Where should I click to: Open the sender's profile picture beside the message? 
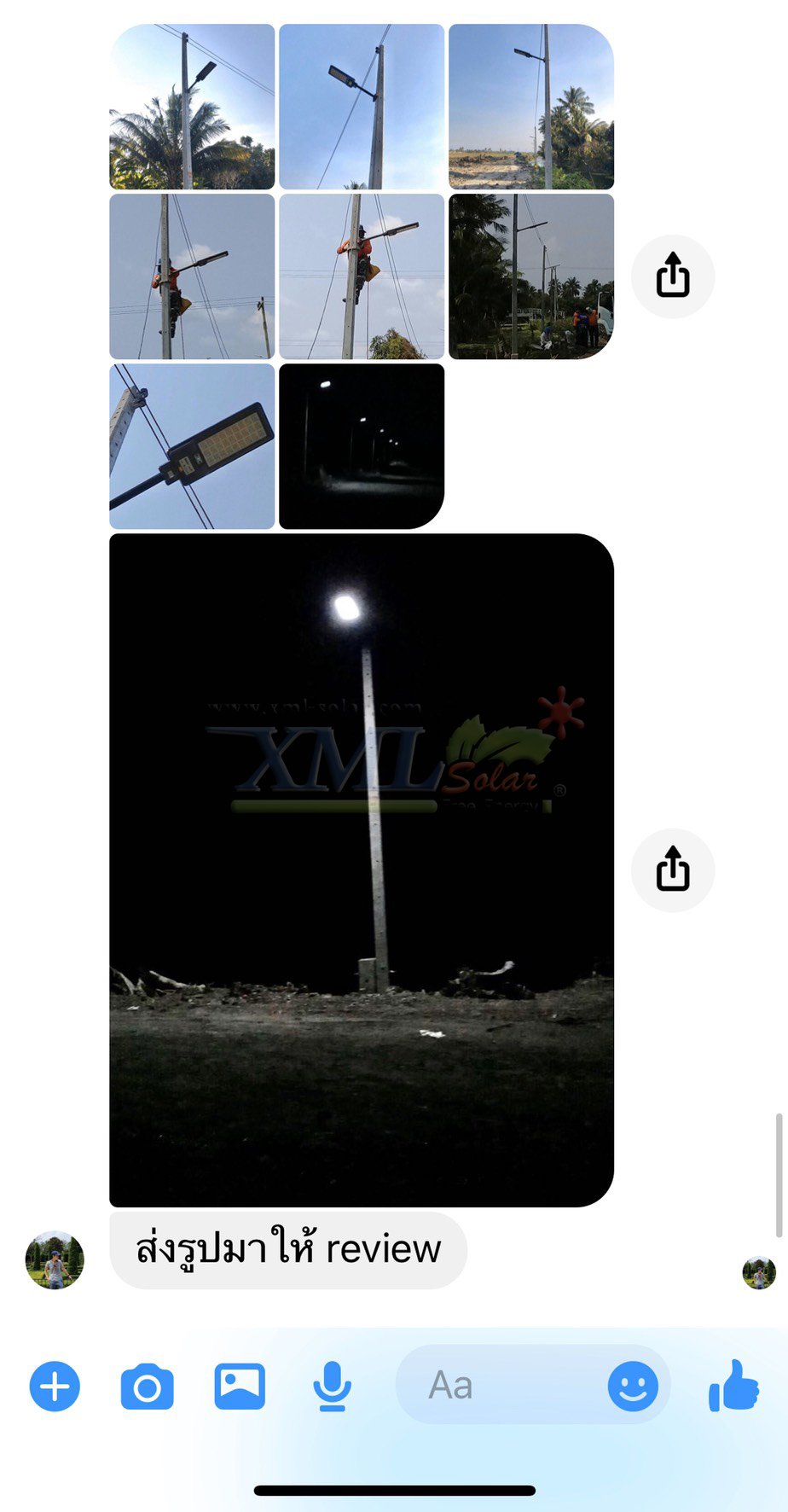click(55, 1259)
